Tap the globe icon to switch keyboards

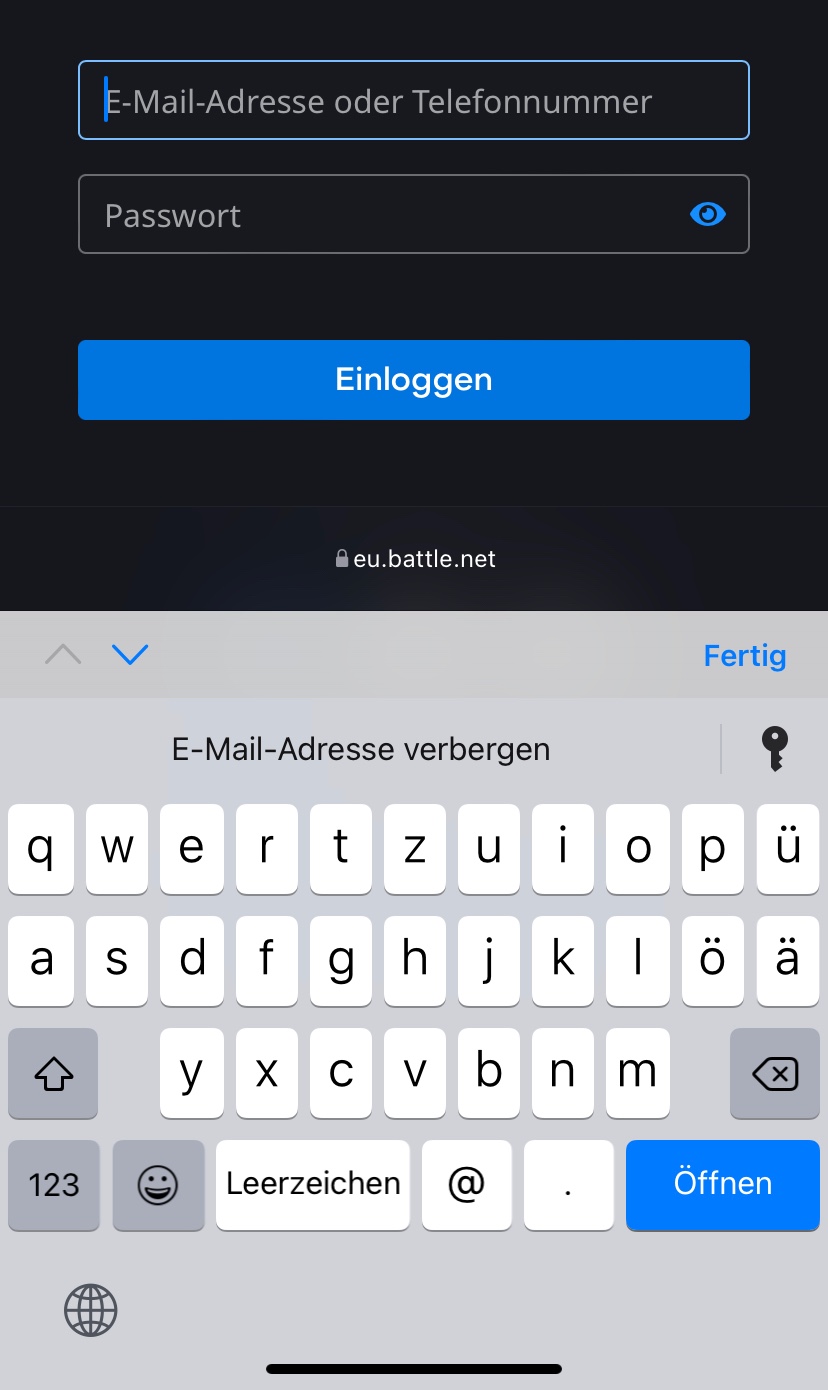pos(90,1310)
